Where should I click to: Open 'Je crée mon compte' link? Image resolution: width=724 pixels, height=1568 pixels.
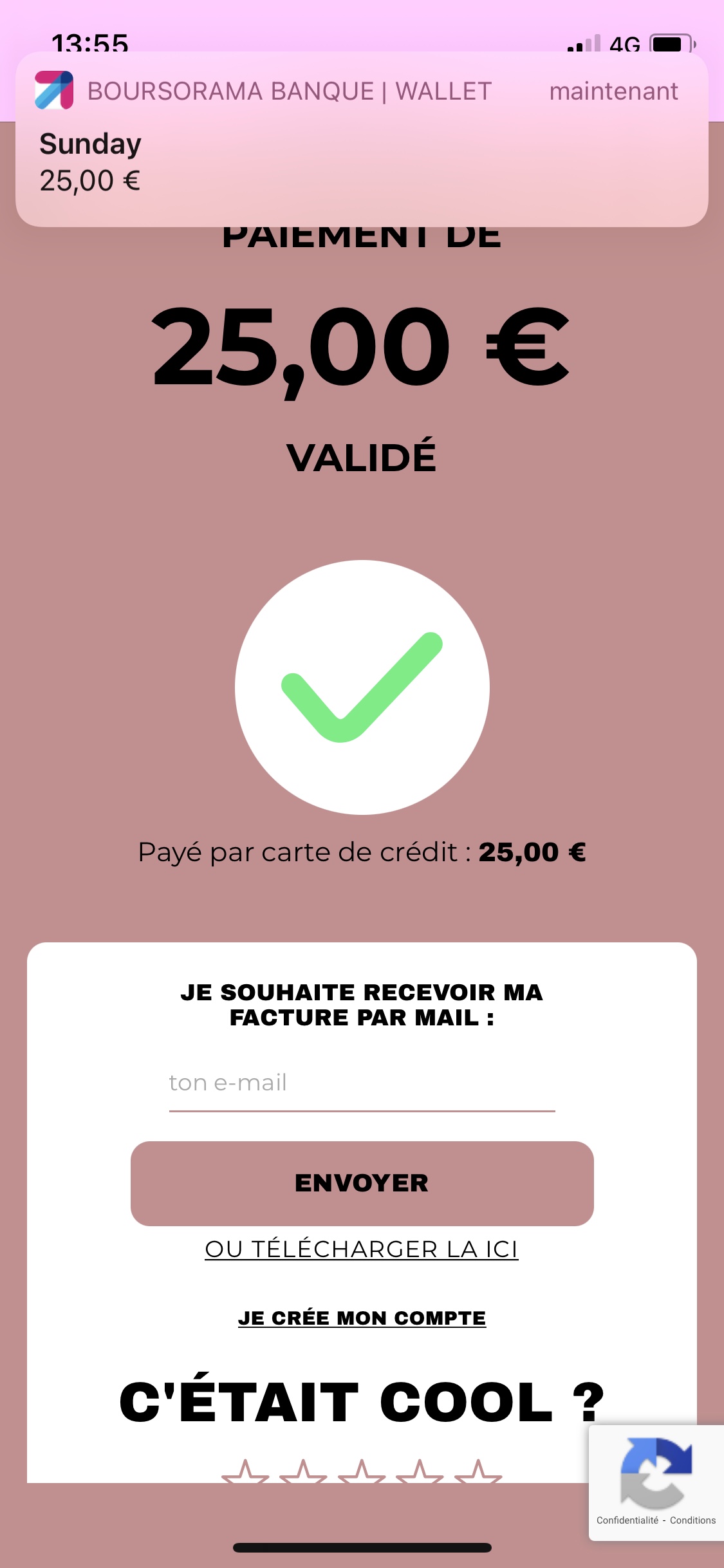pyautogui.click(x=362, y=1318)
